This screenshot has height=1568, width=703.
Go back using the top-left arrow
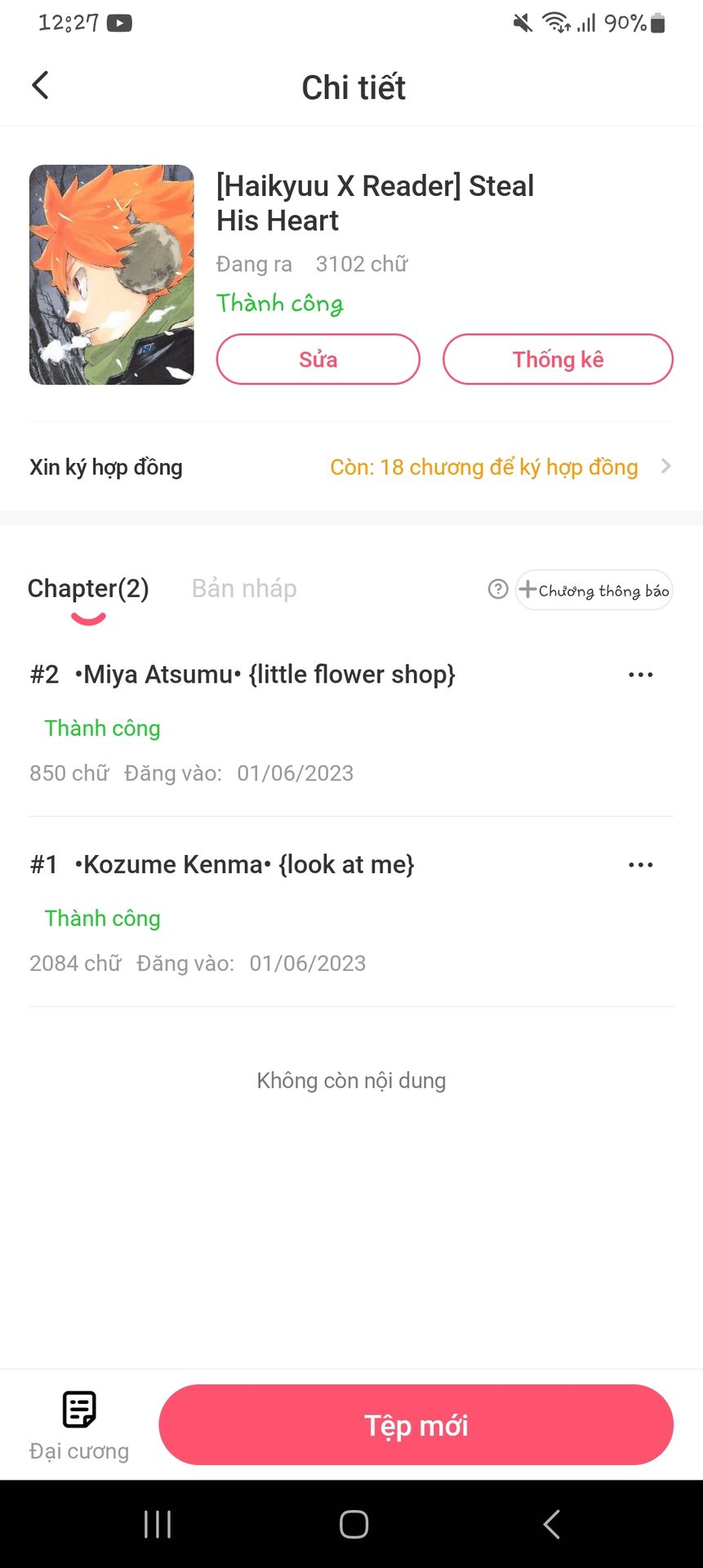[40, 86]
